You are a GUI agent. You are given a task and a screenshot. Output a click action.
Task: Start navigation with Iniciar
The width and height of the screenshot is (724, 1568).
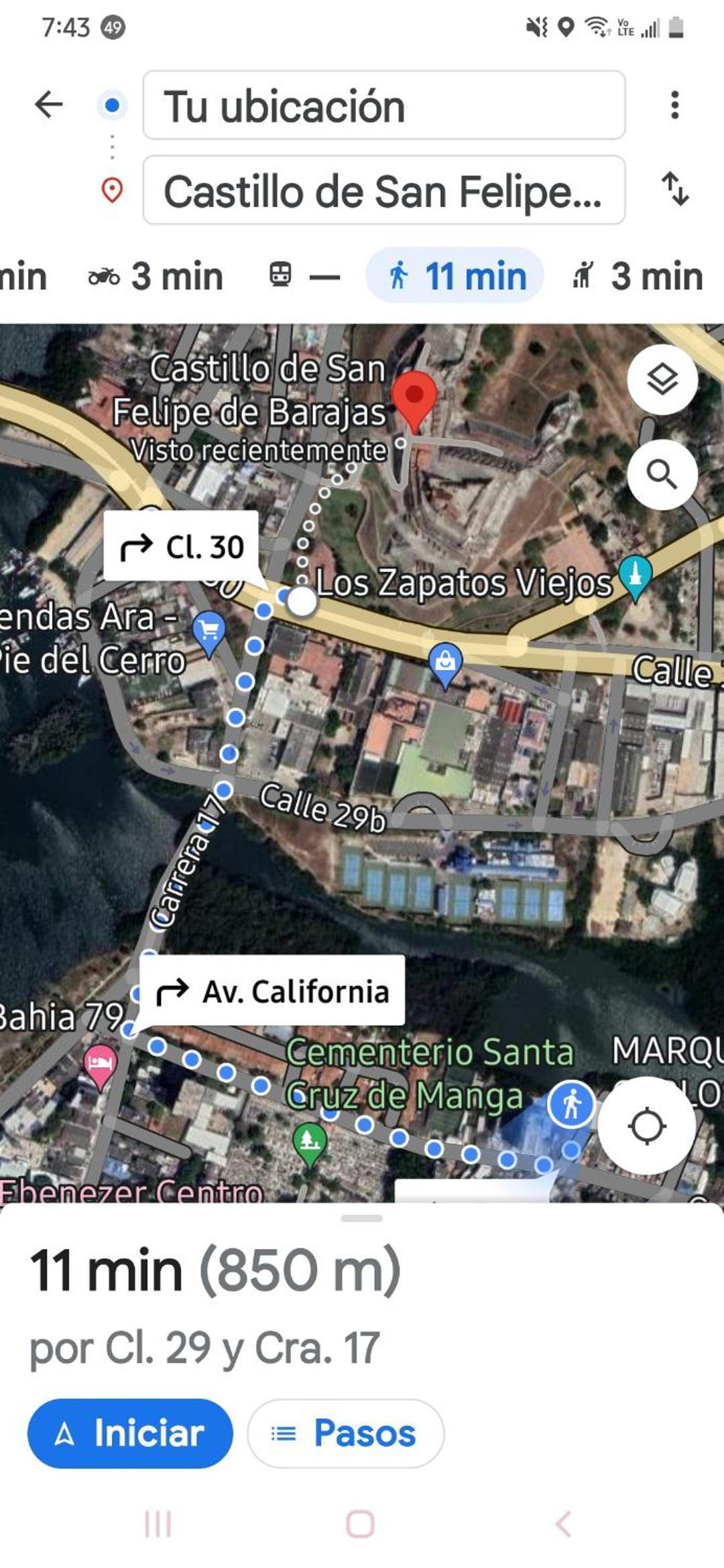(x=130, y=1433)
